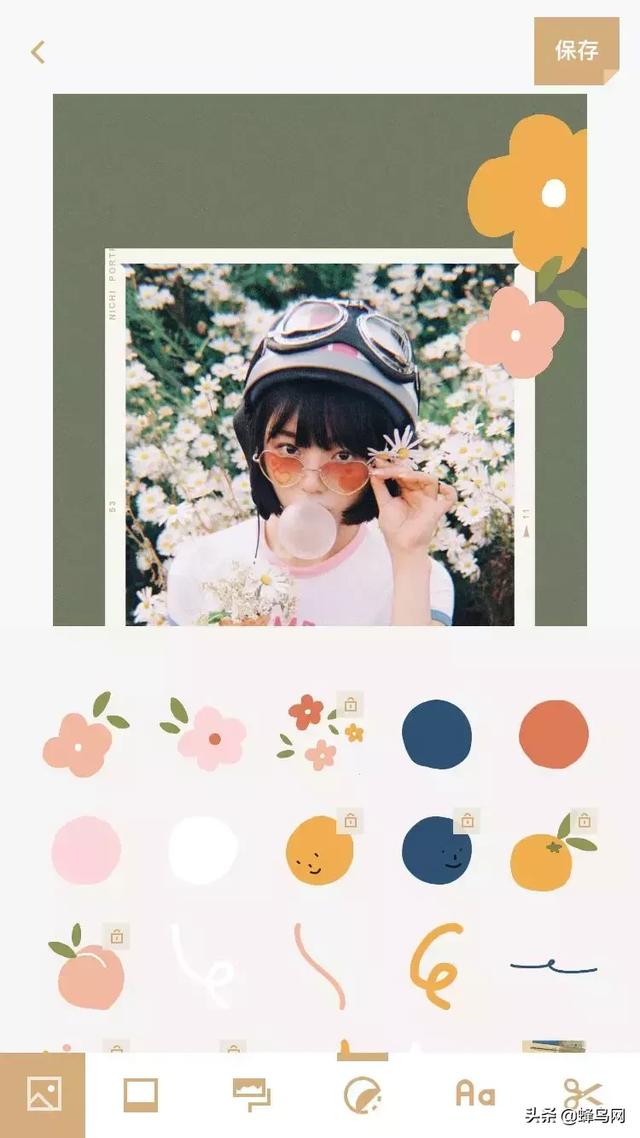Open the sticker tool tab
The width and height of the screenshot is (640, 1138).
pyautogui.click(x=360, y=1095)
